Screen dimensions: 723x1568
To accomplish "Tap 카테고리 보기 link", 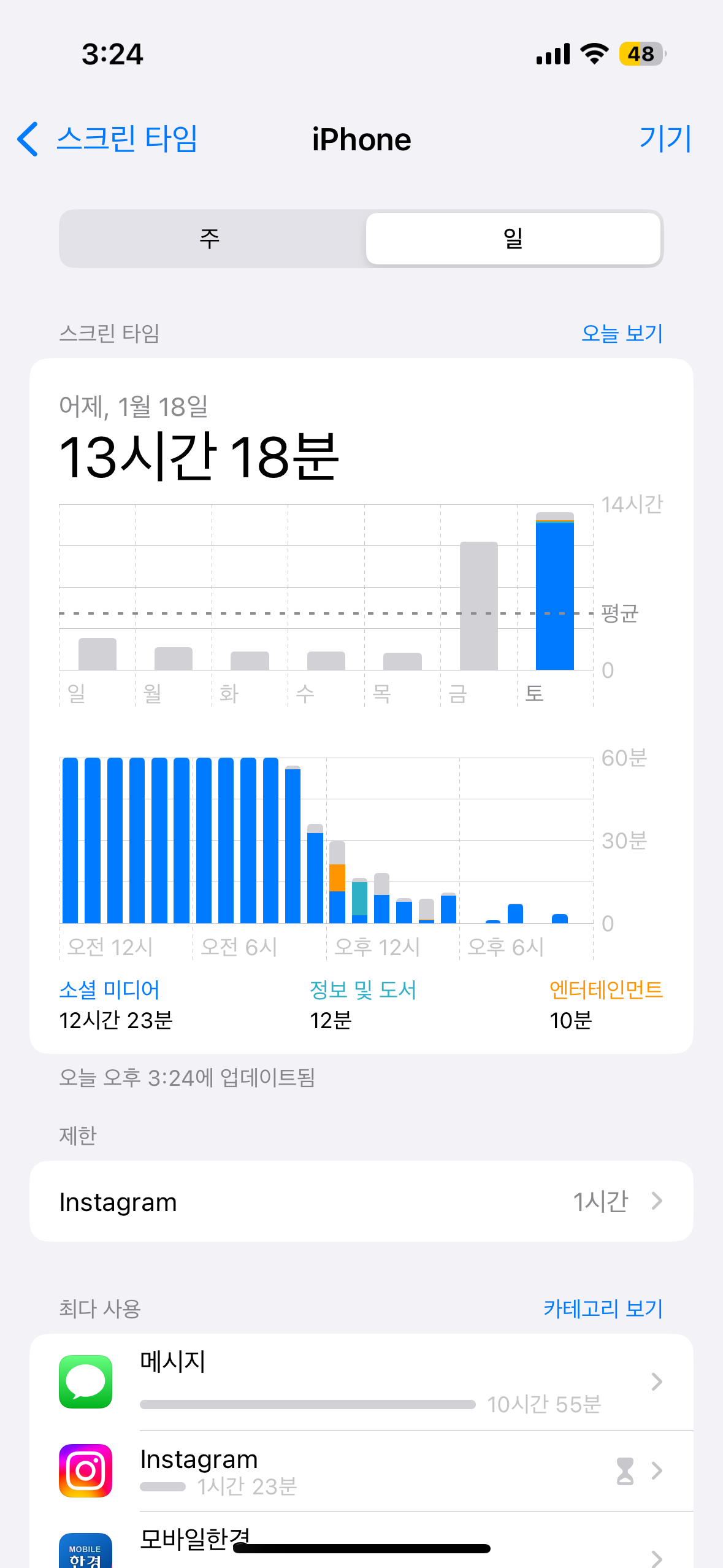I will (603, 1309).
